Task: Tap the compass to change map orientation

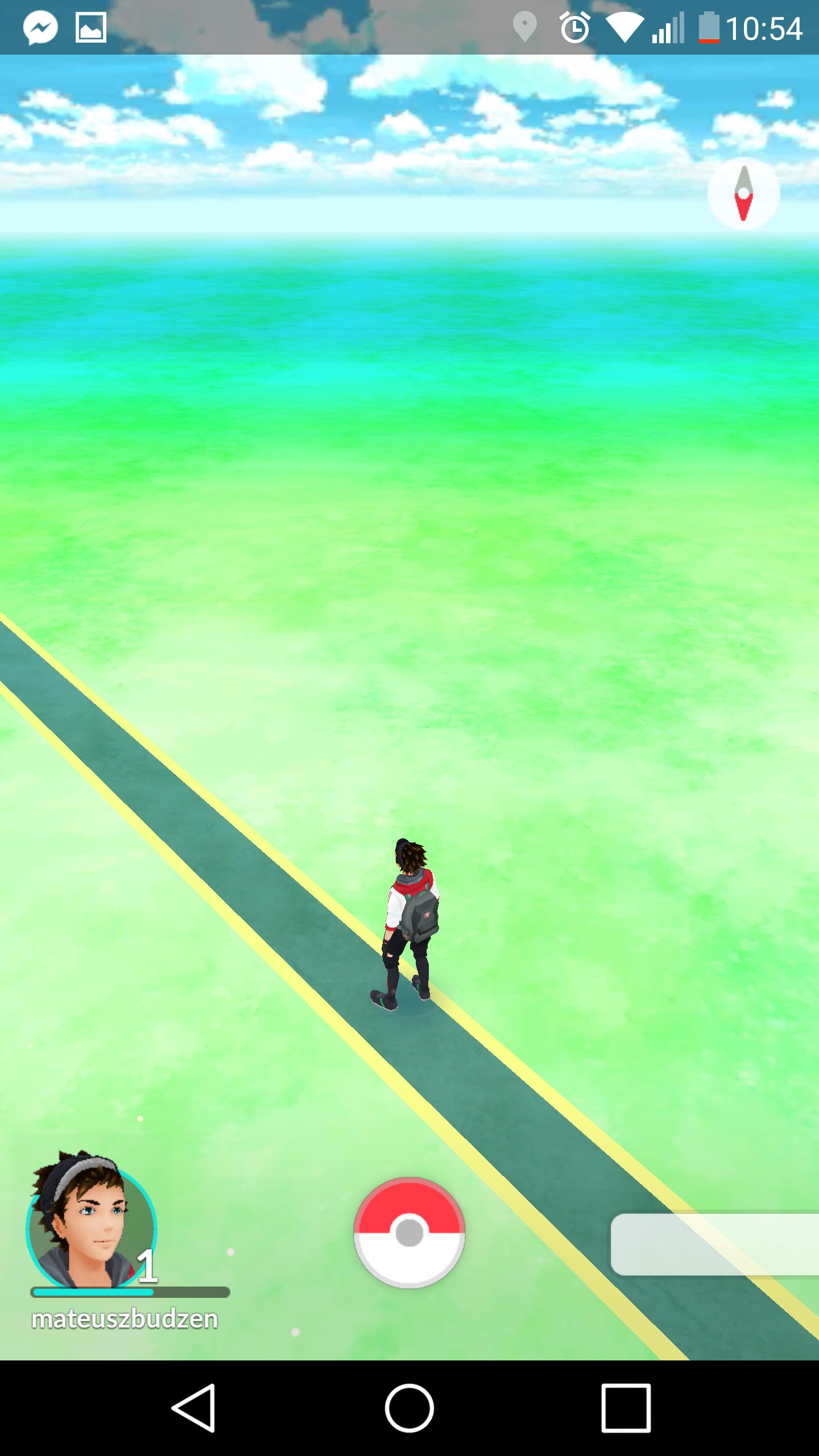Action: [x=743, y=193]
